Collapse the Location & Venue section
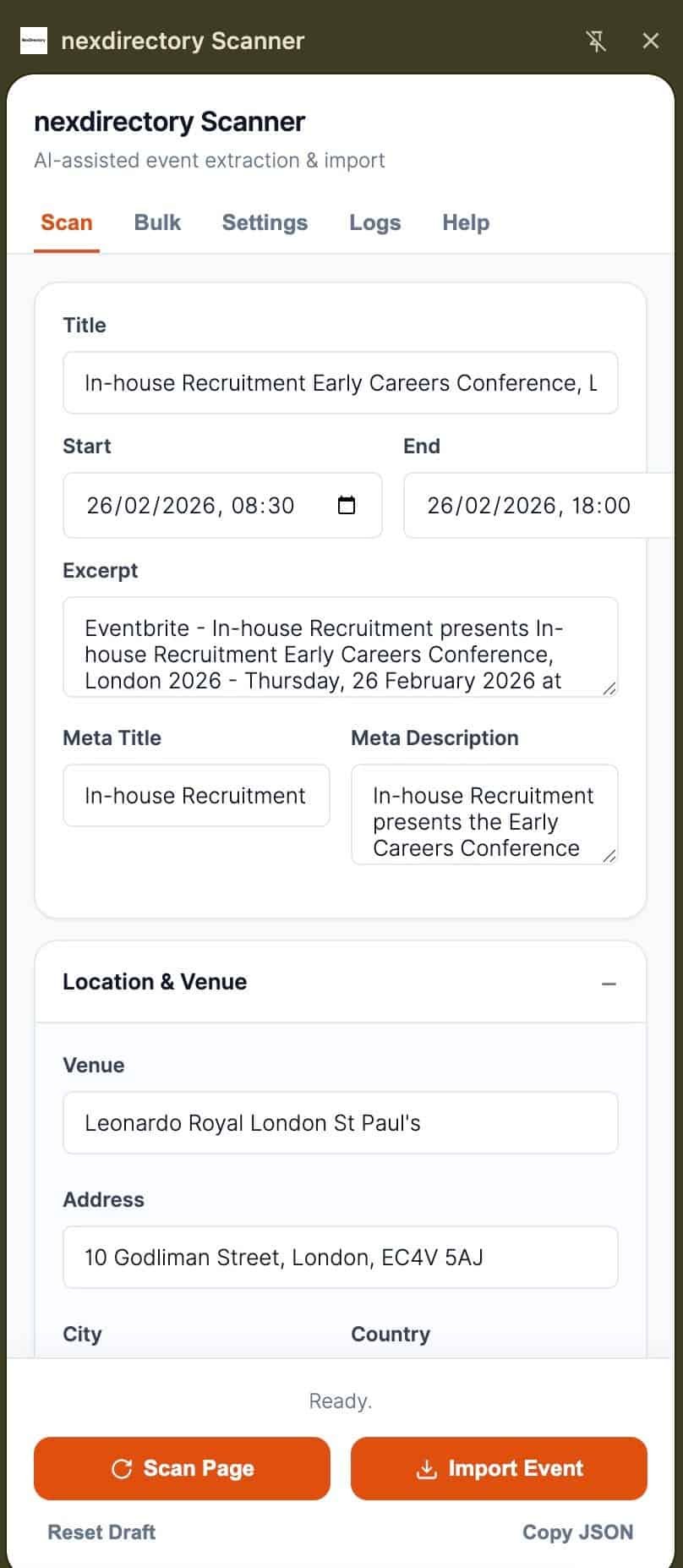 pyautogui.click(x=609, y=983)
